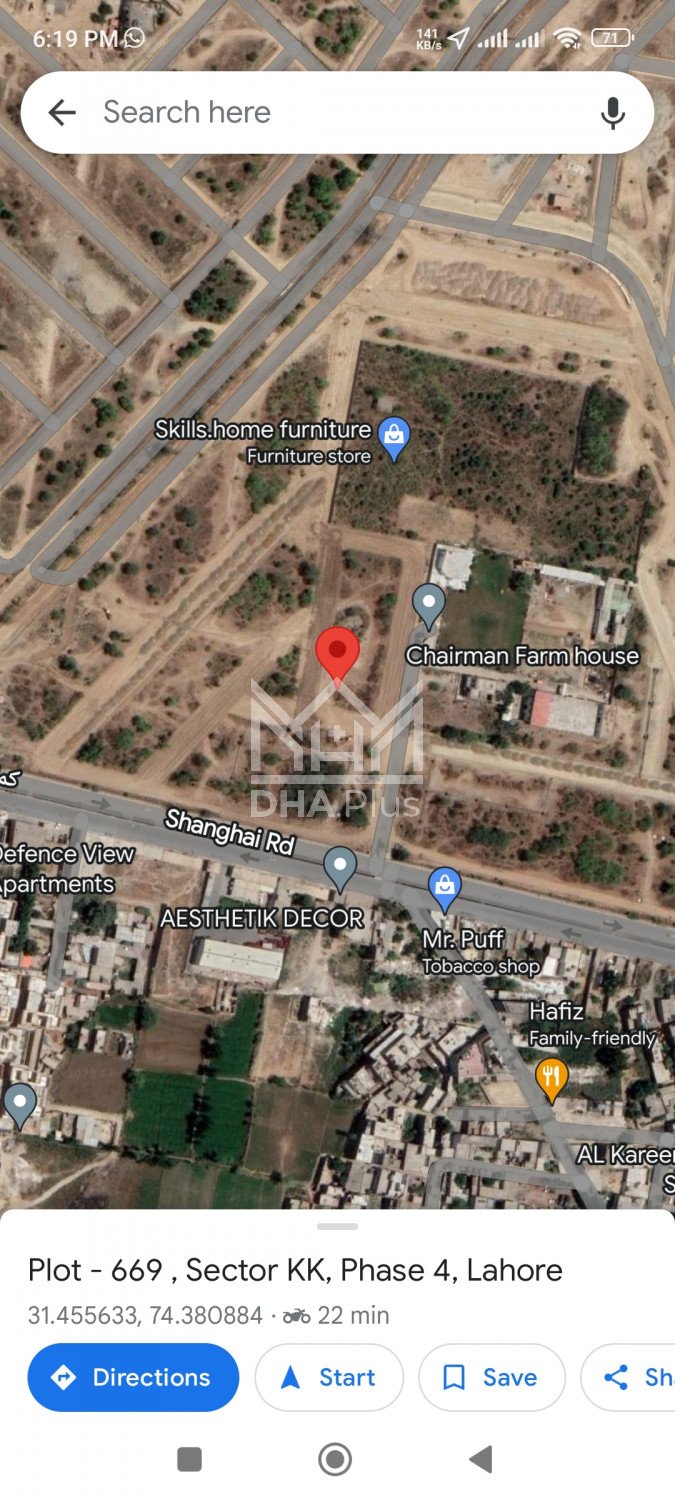The image size is (675, 1500).
Task: Start voice search with the microphone
Action: (x=613, y=113)
